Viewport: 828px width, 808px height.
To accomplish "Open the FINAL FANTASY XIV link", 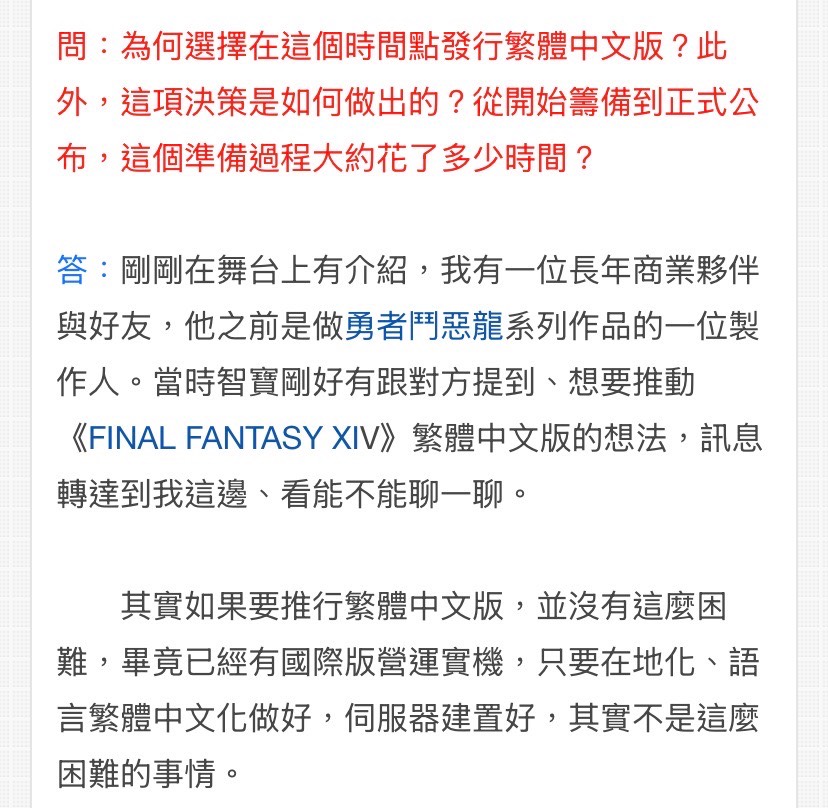I will coord(234,438).
